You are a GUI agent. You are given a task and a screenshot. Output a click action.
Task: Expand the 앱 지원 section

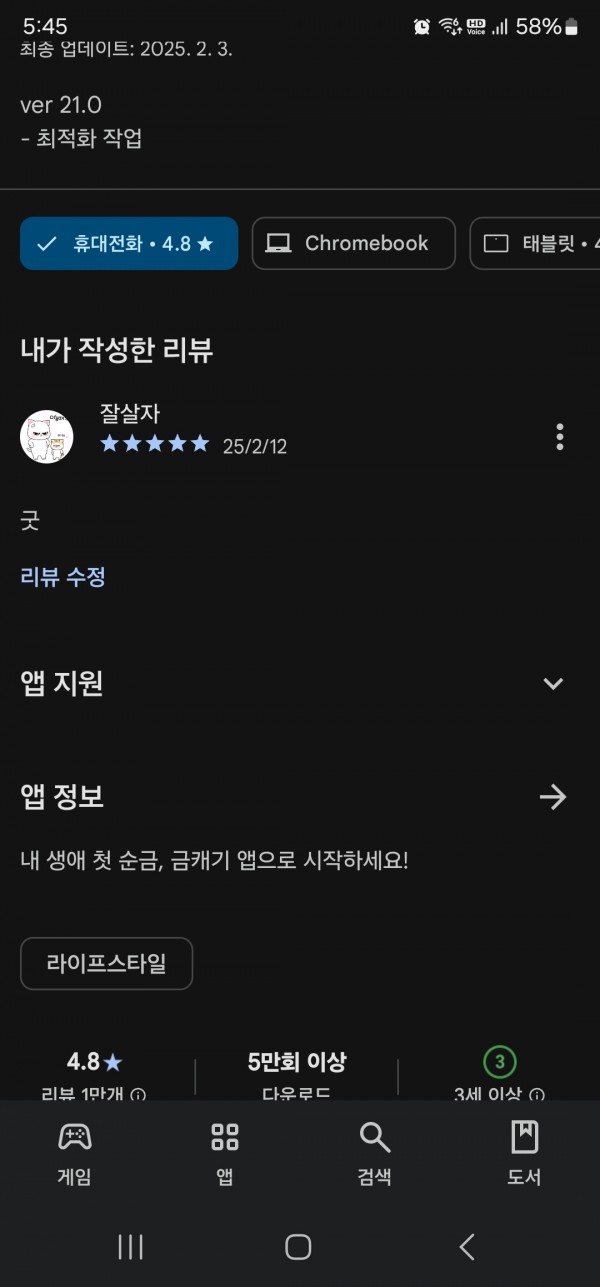tap(553, 684)
